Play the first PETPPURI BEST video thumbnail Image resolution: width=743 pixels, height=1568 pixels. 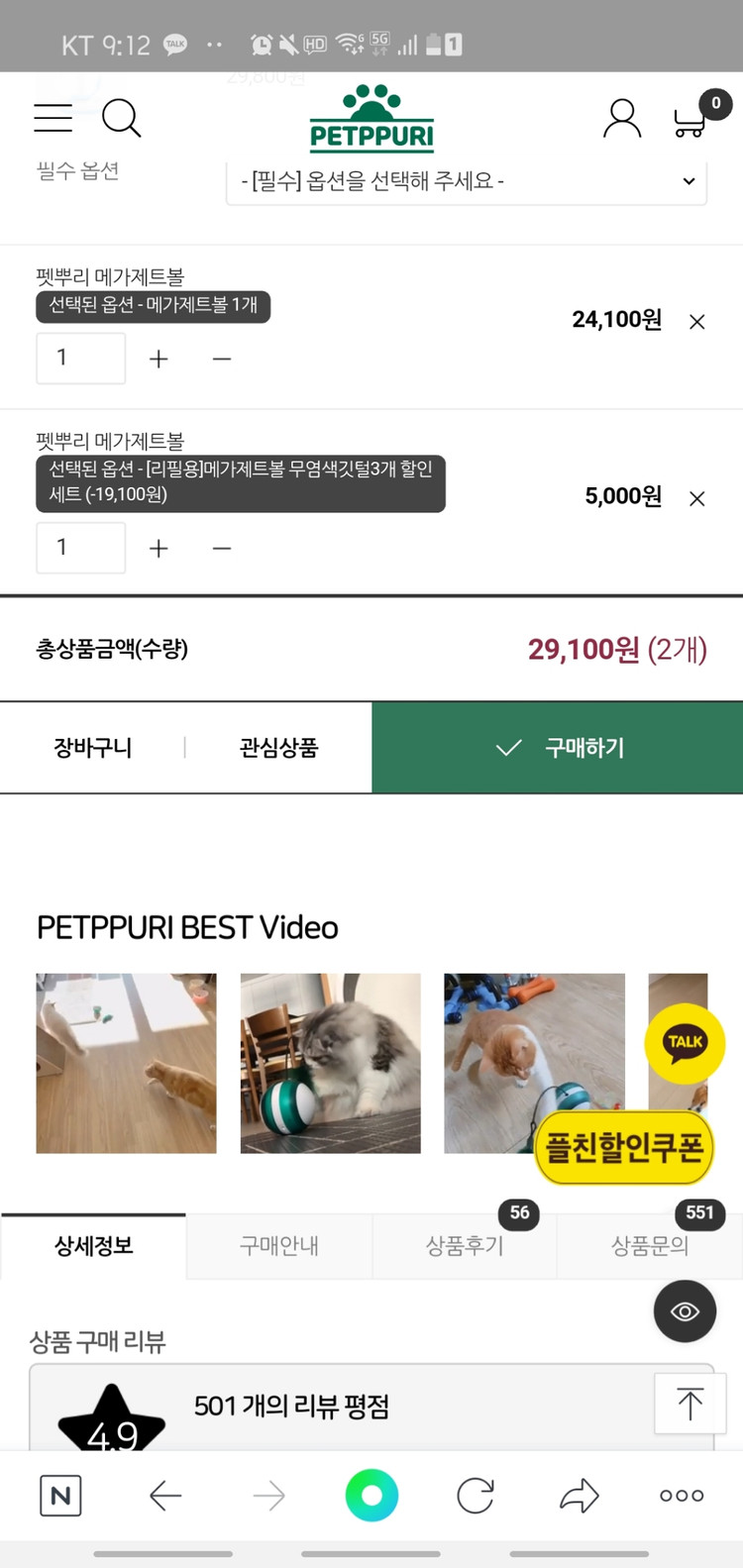(126, 1063)
